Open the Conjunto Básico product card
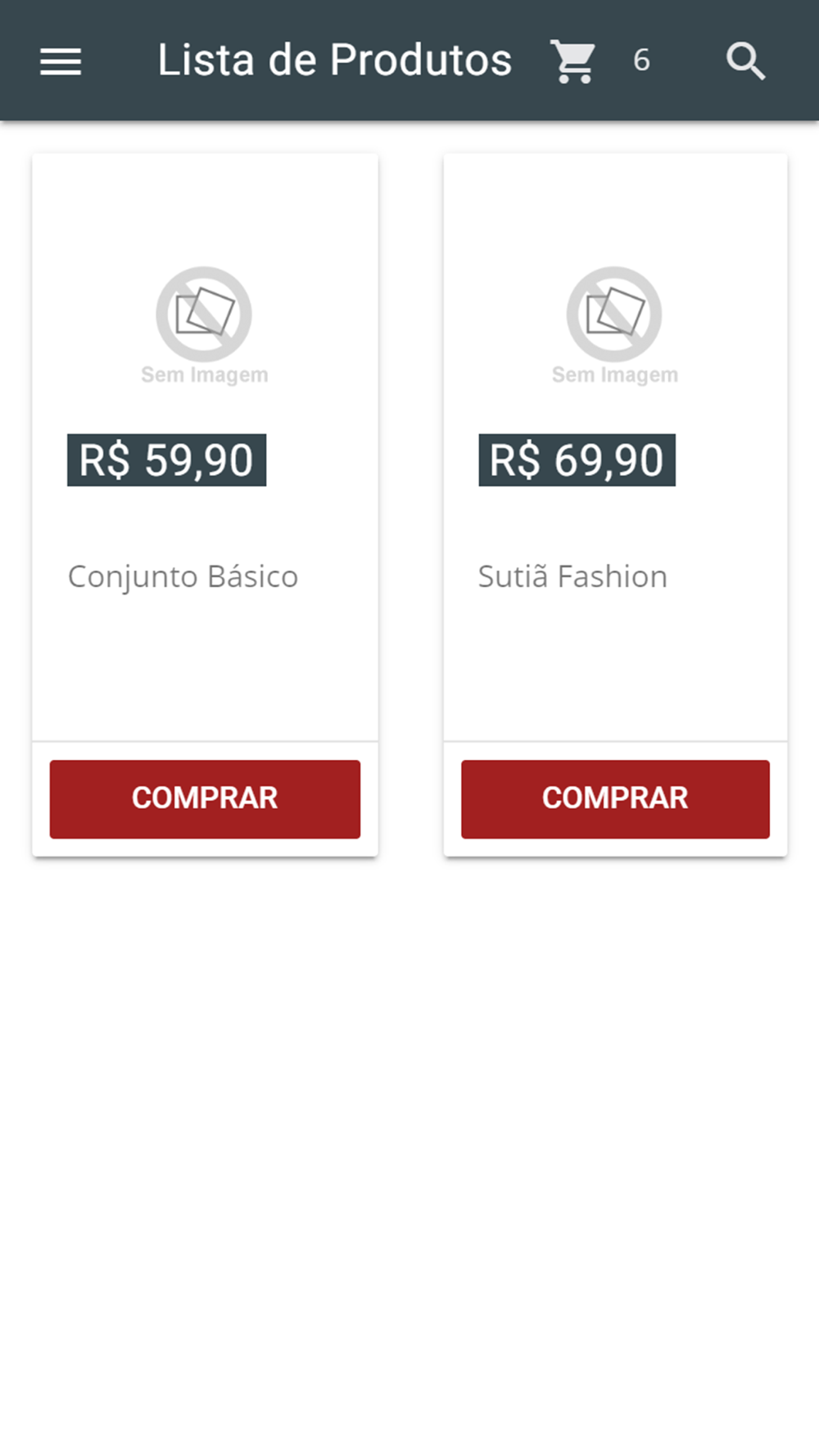 click(x=205, y=447)
